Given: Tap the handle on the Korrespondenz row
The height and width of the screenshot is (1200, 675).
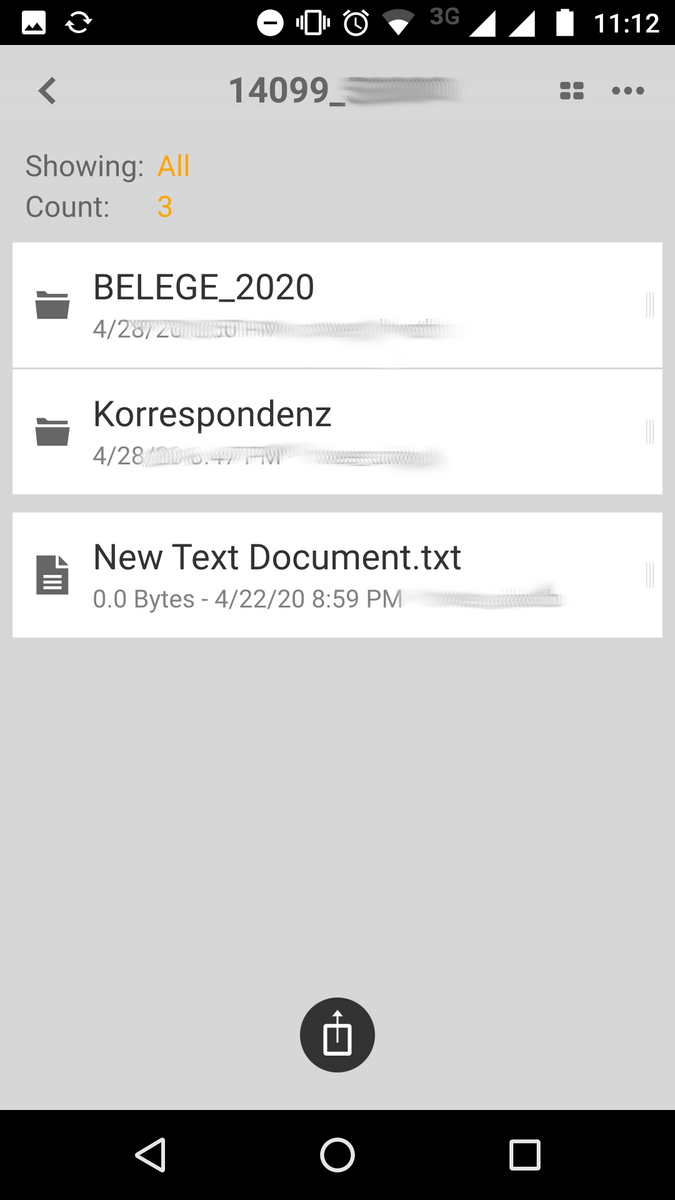Looking at the screenshot, I should click(650, 432).
